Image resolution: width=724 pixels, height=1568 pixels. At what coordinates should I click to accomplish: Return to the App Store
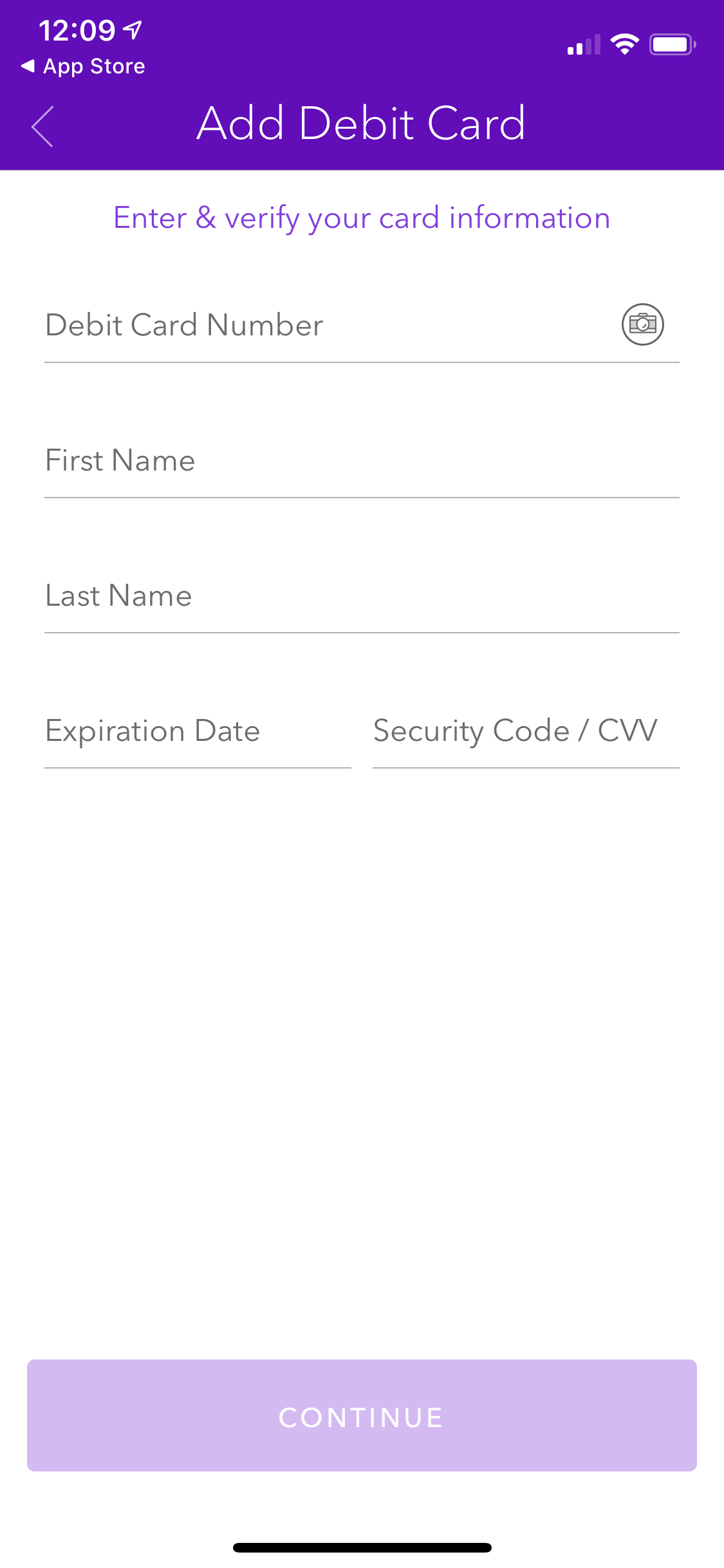(83, 66)
